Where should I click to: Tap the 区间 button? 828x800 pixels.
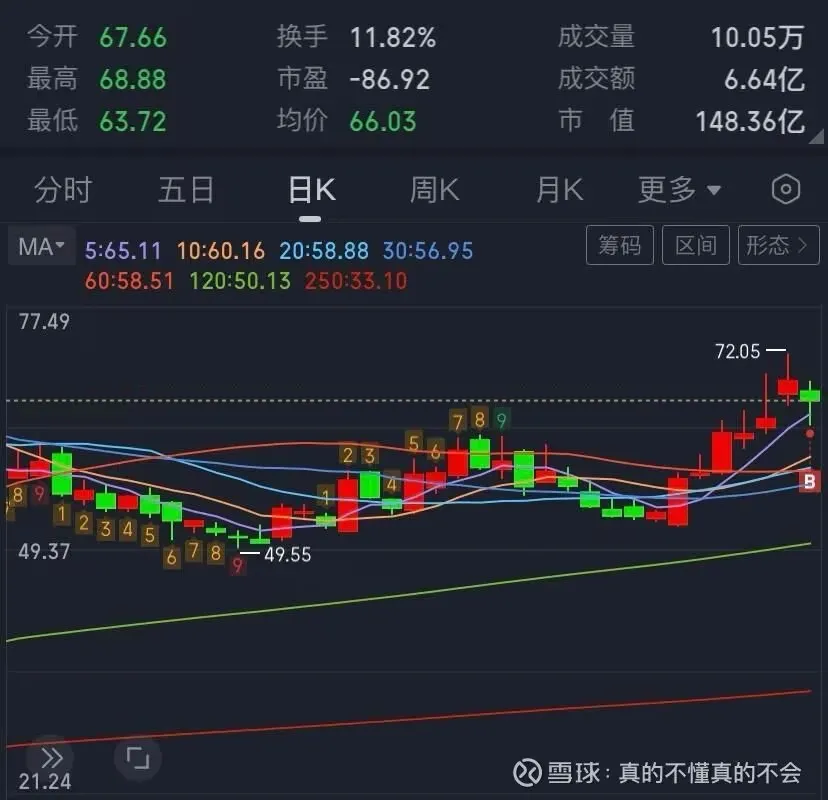(696, 245)
